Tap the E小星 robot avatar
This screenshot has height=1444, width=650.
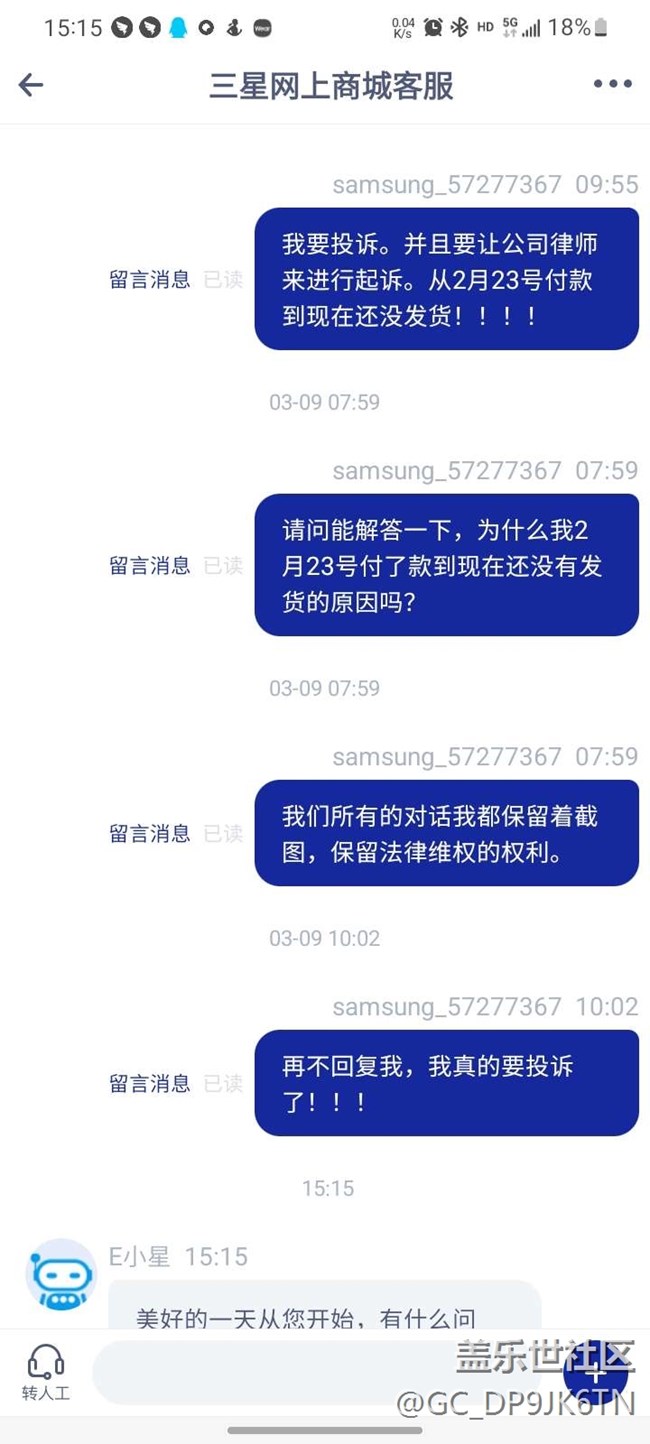61,1274
